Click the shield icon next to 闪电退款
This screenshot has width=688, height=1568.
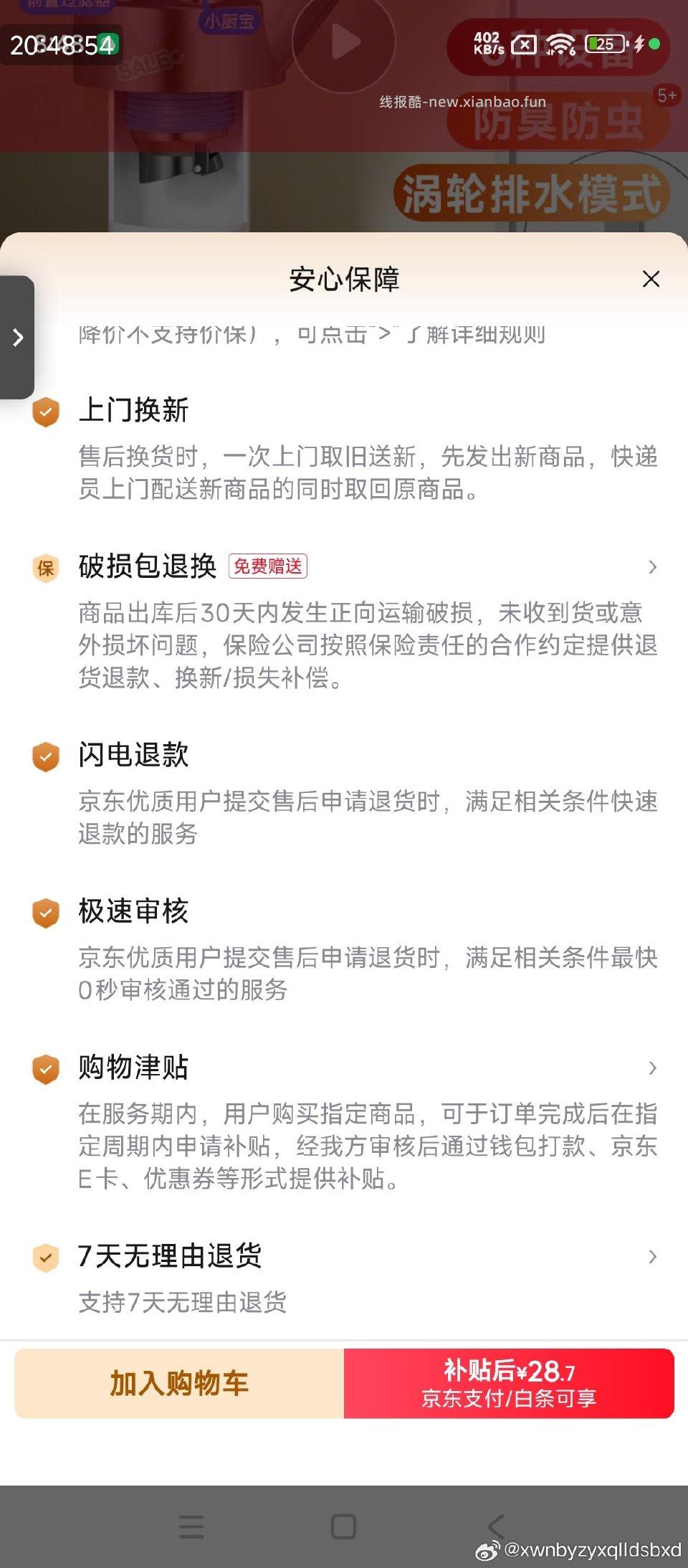pyautogui.click(x=45, y=756)
